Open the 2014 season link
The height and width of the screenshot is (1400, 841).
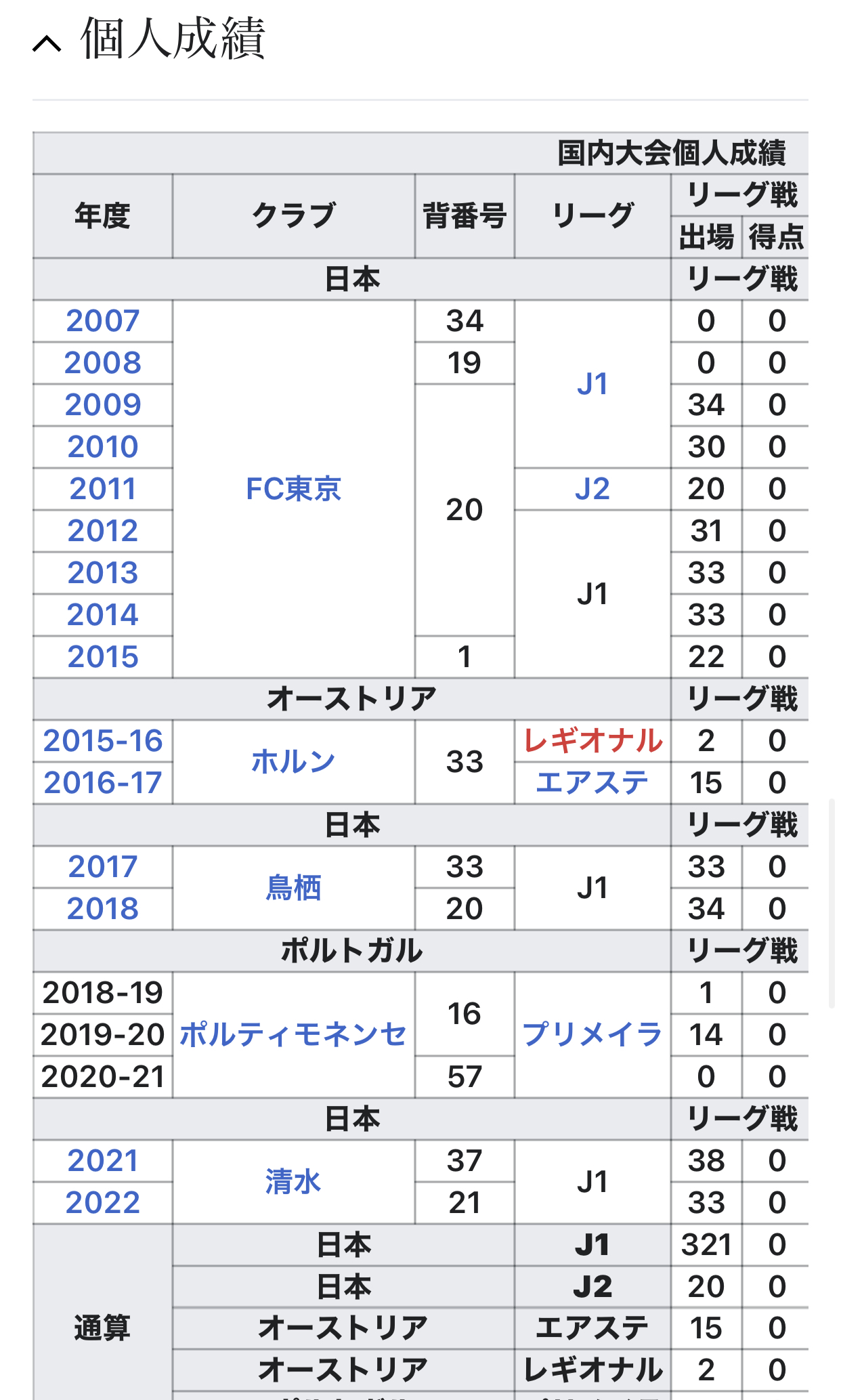coord(103,615)
